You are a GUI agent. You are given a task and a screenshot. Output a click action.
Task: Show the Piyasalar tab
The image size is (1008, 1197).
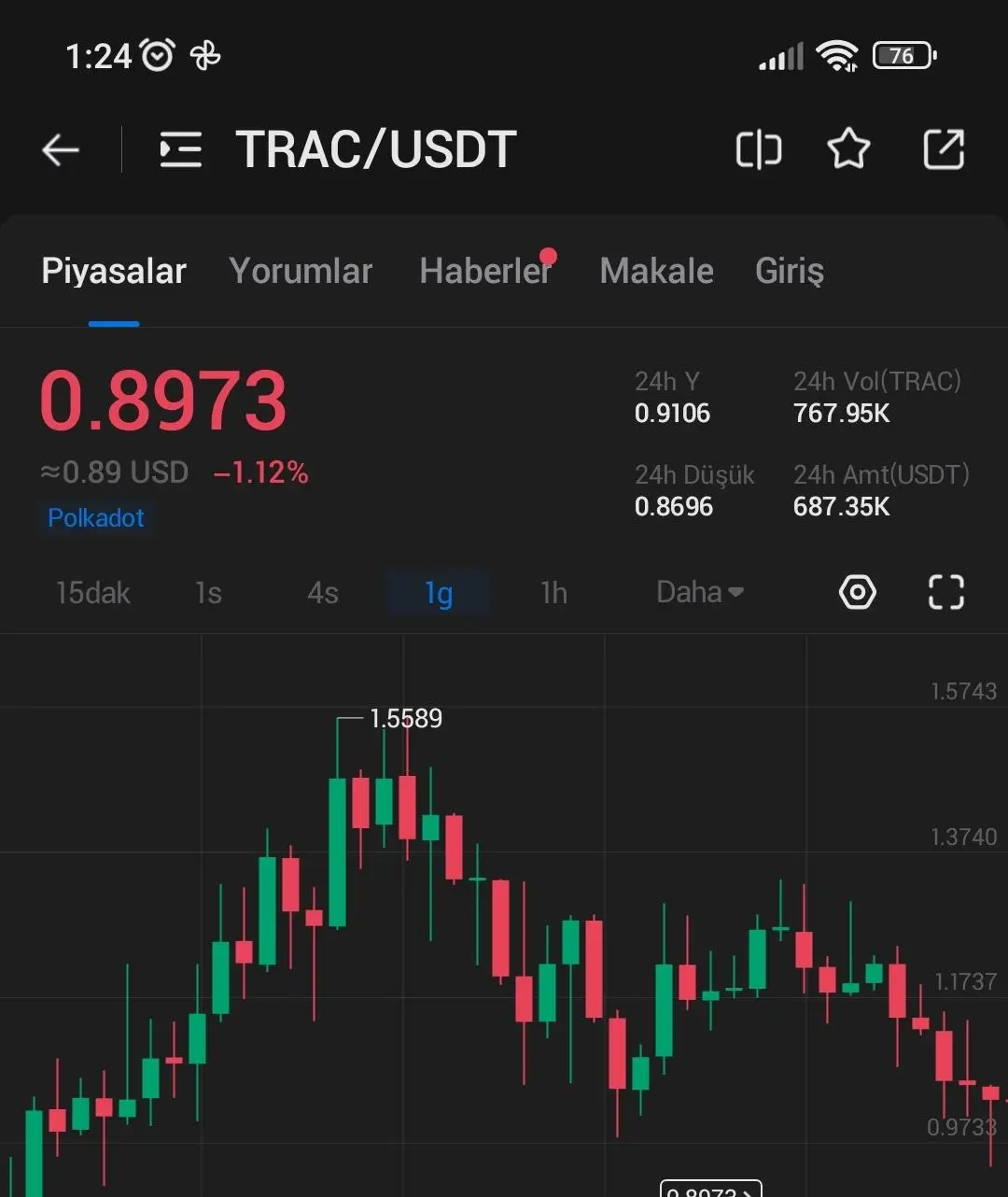114,272
